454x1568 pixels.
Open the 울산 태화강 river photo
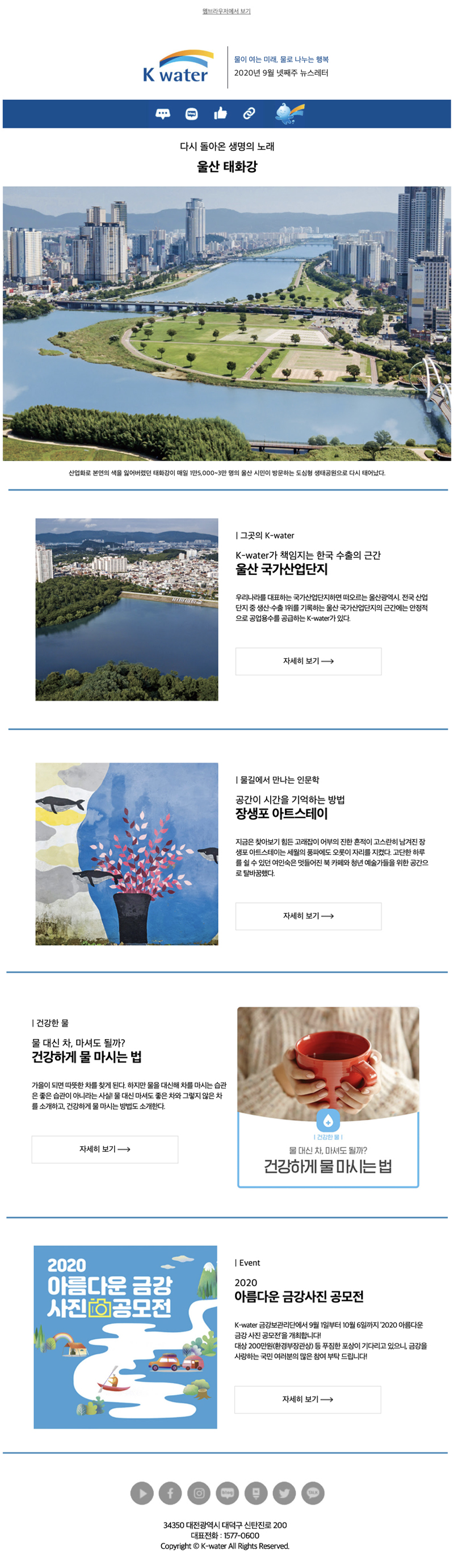(226, 323)
